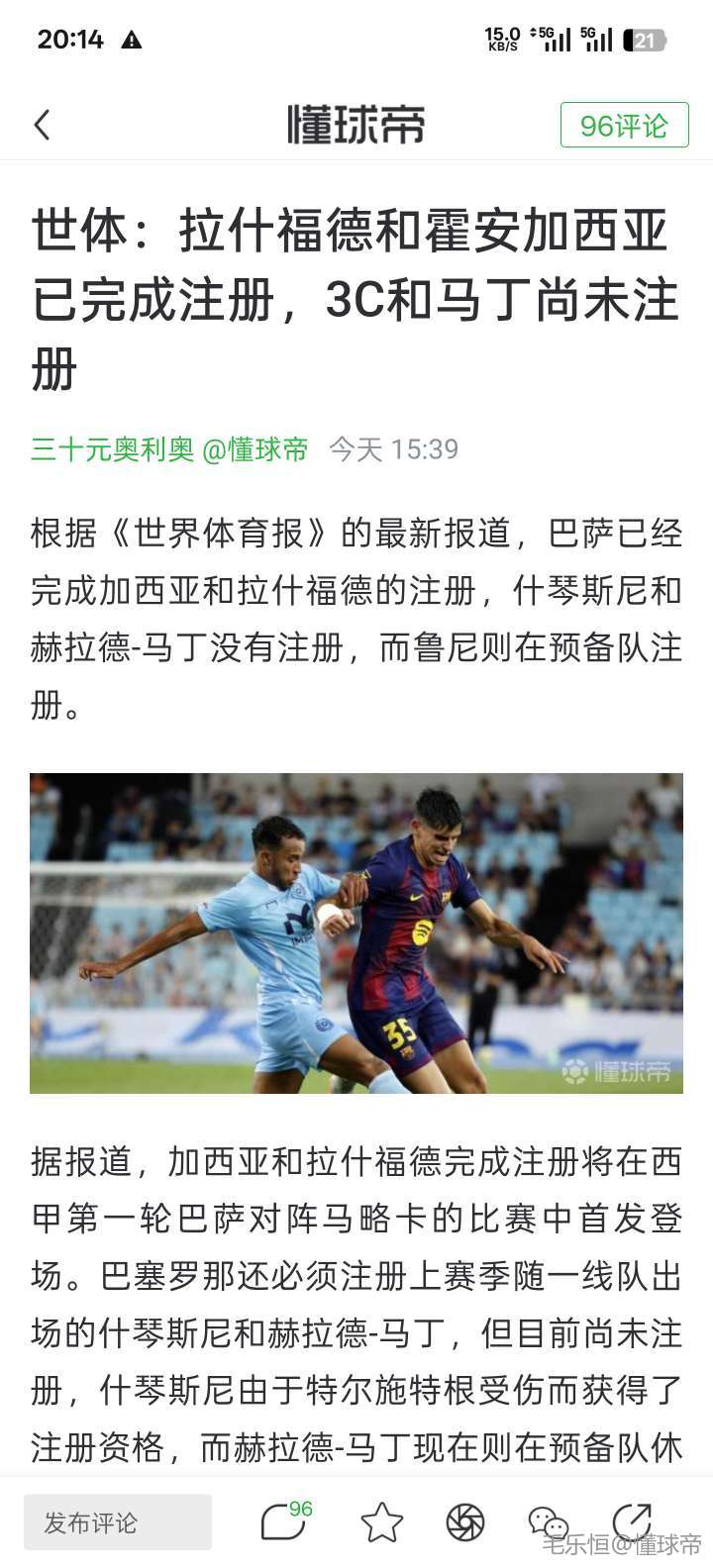The image size is (713, 1568).
Task: Open the share arrow icon
Action: (631, 1522)
